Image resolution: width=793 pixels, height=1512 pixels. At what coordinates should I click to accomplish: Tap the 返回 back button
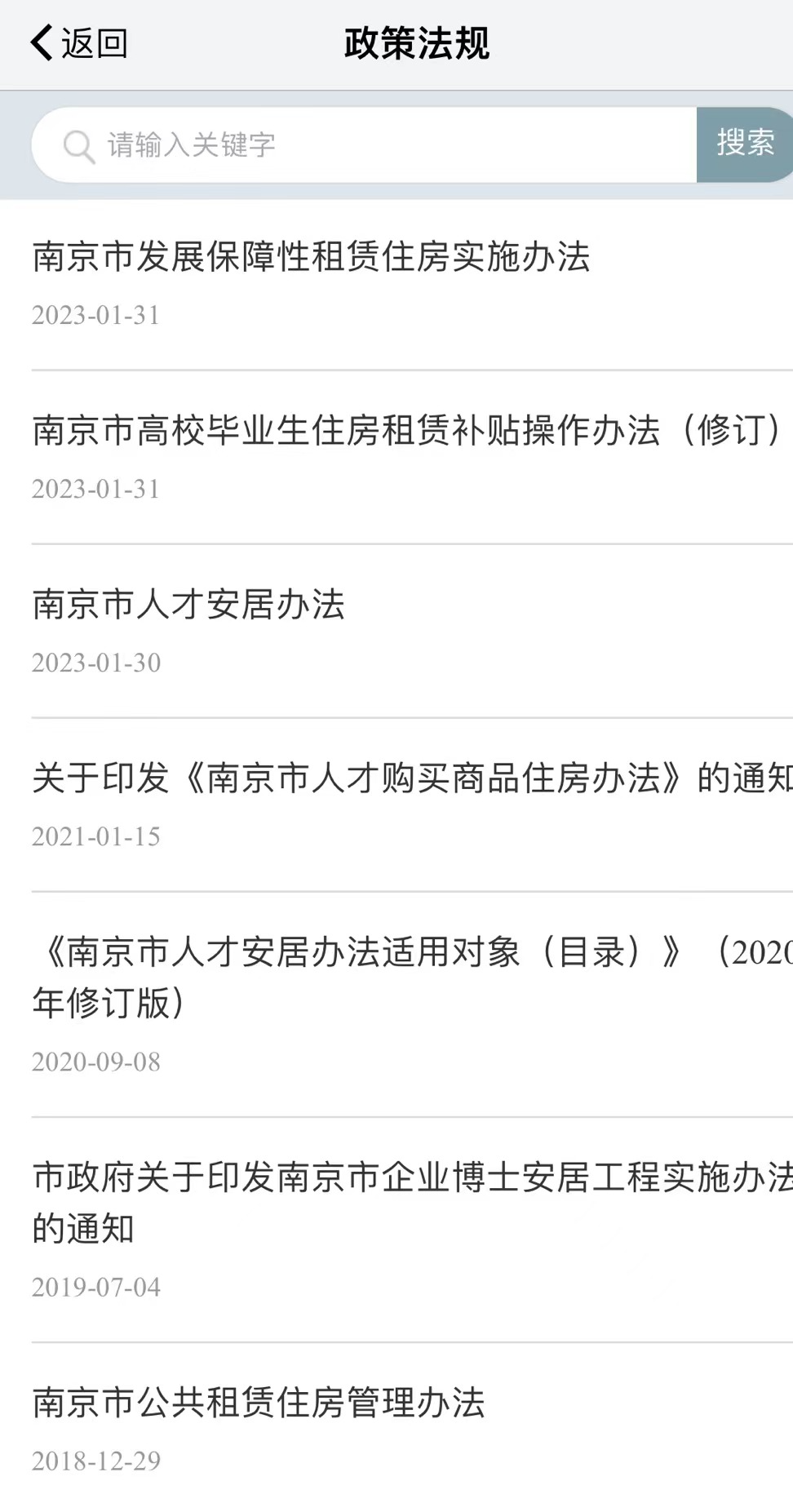(x=79, y=43)
